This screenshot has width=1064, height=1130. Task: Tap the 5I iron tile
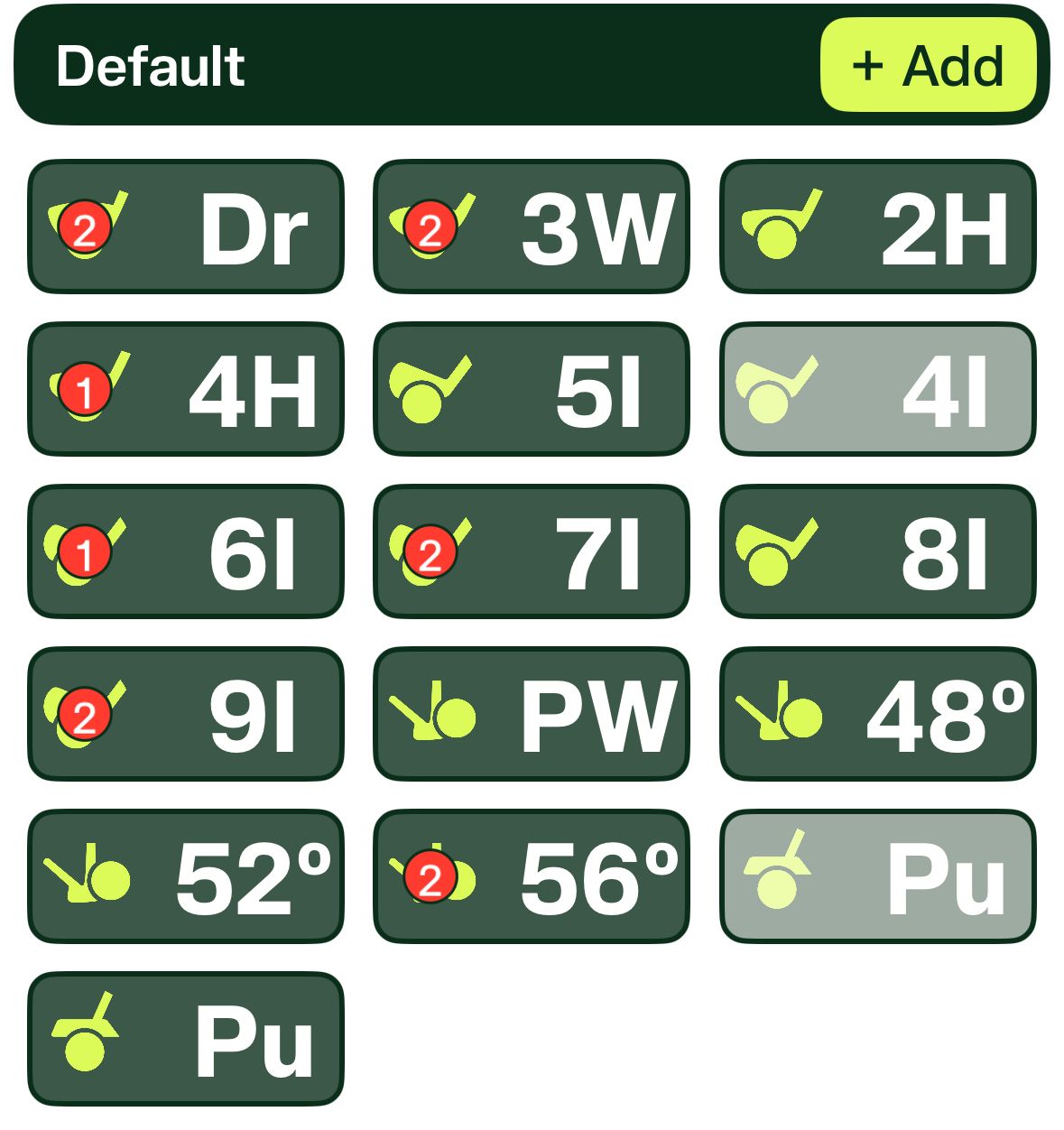(532, 390)
